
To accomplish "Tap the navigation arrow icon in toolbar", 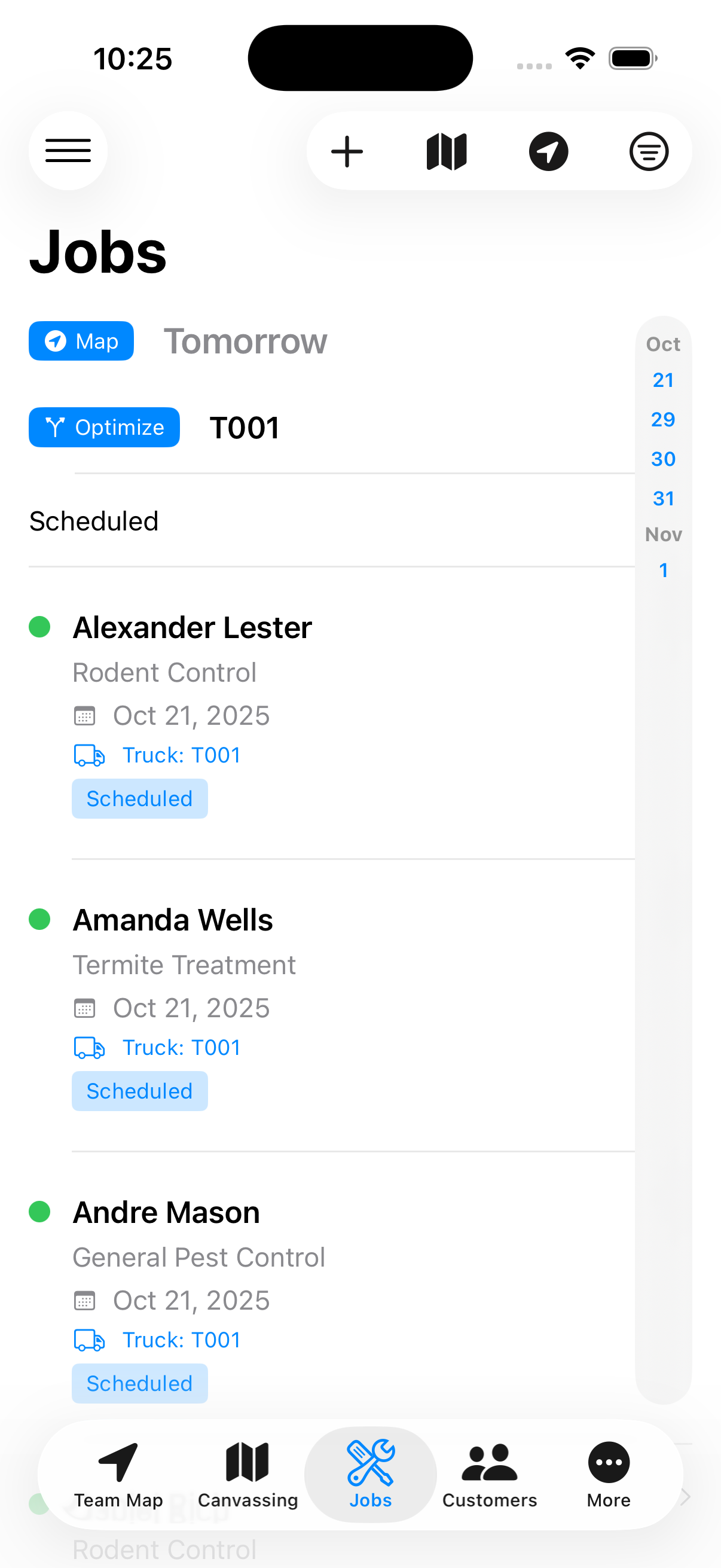I will pos(548,150).
